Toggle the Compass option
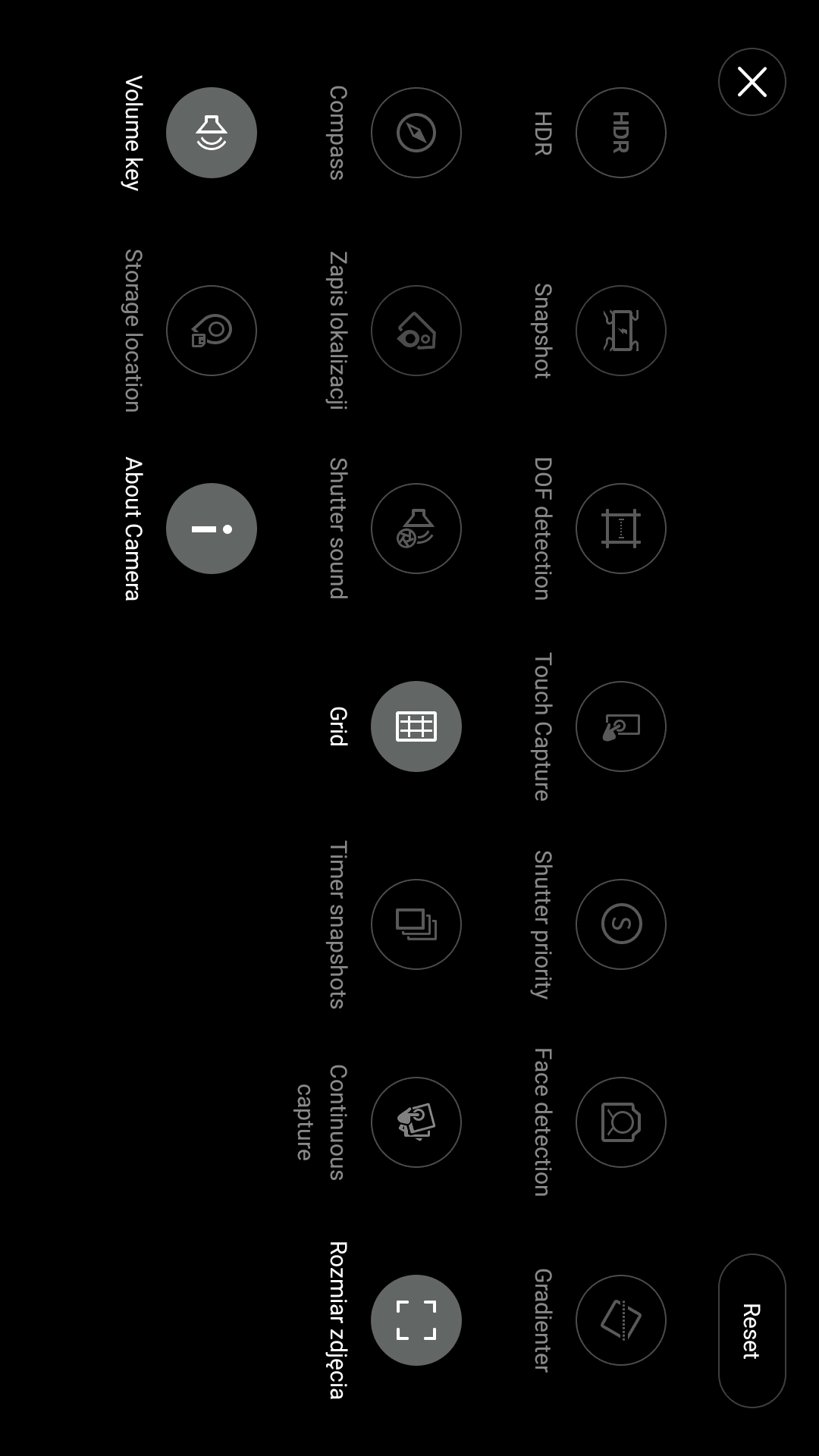 (416, 133)
